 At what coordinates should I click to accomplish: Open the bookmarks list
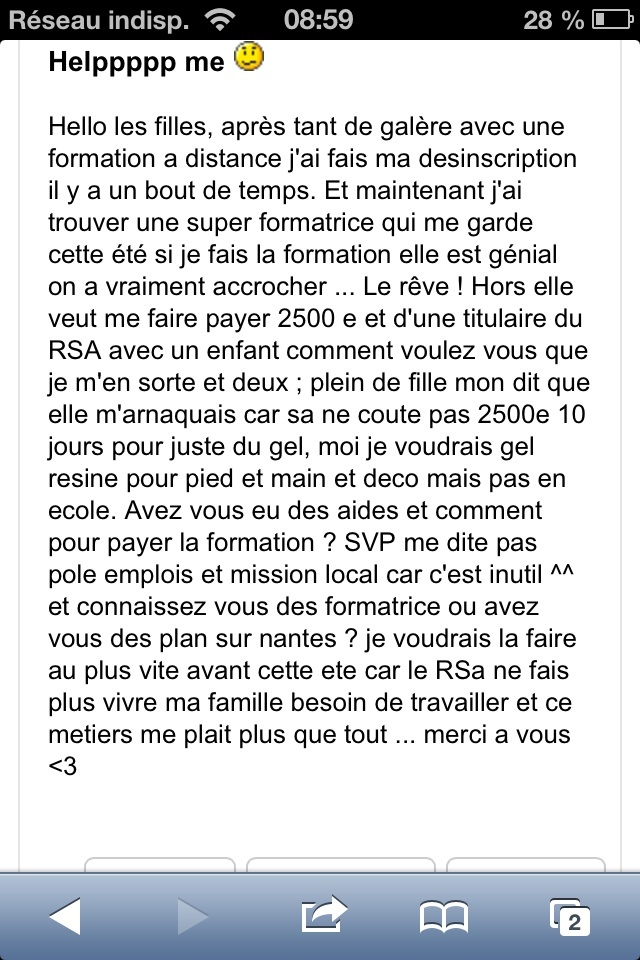(x=445, y=916)
